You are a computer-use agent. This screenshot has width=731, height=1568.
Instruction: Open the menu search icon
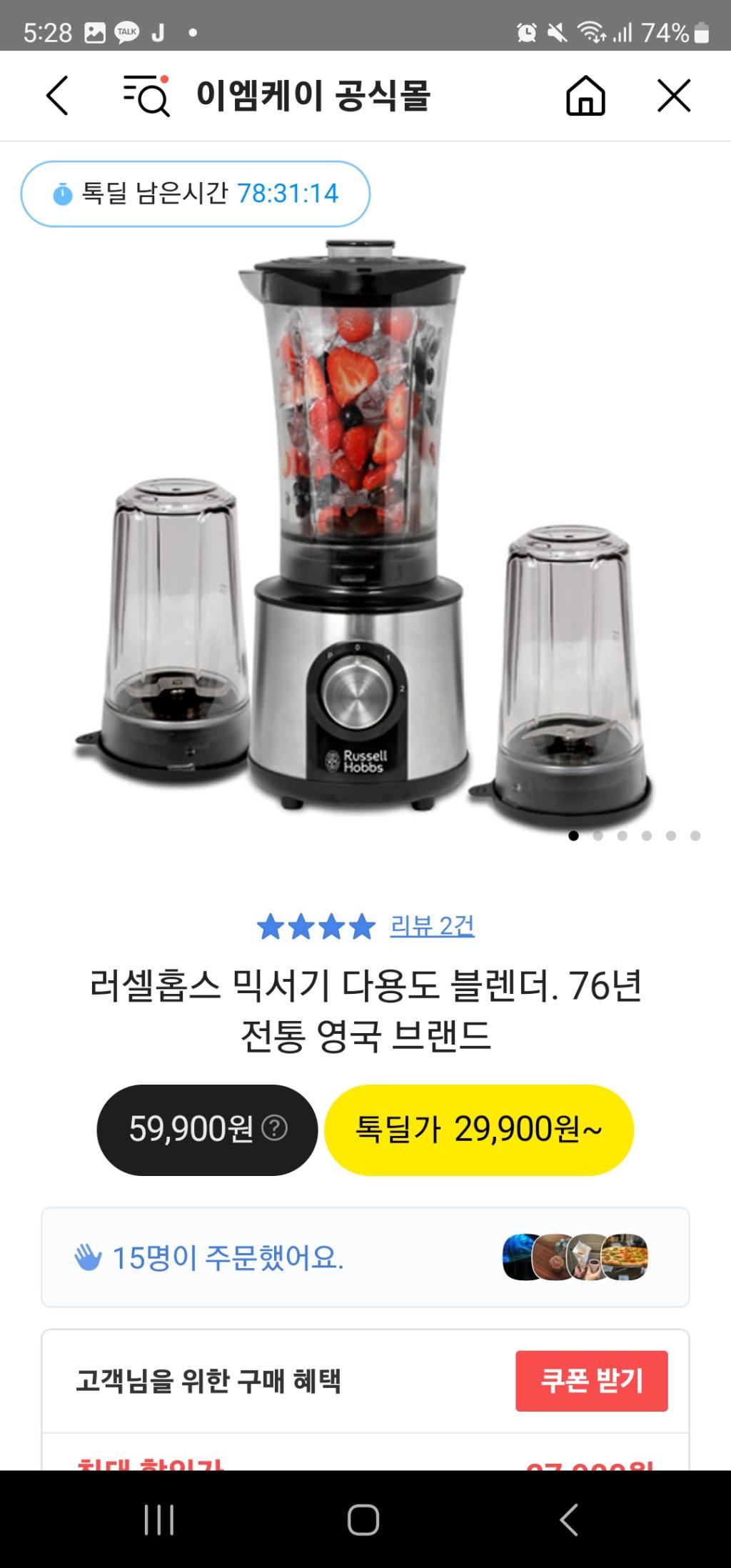coord(146,96)
